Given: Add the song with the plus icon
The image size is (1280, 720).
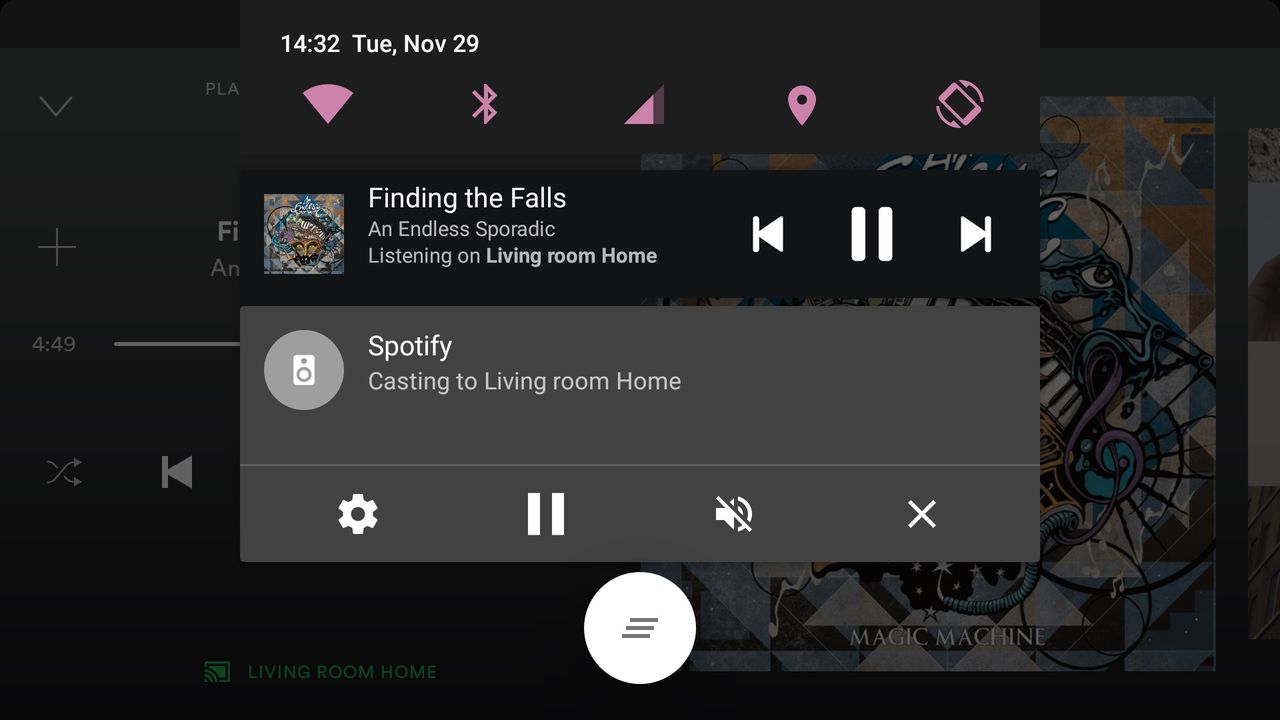Looking at the screenshot, I should tap(57, 247).
